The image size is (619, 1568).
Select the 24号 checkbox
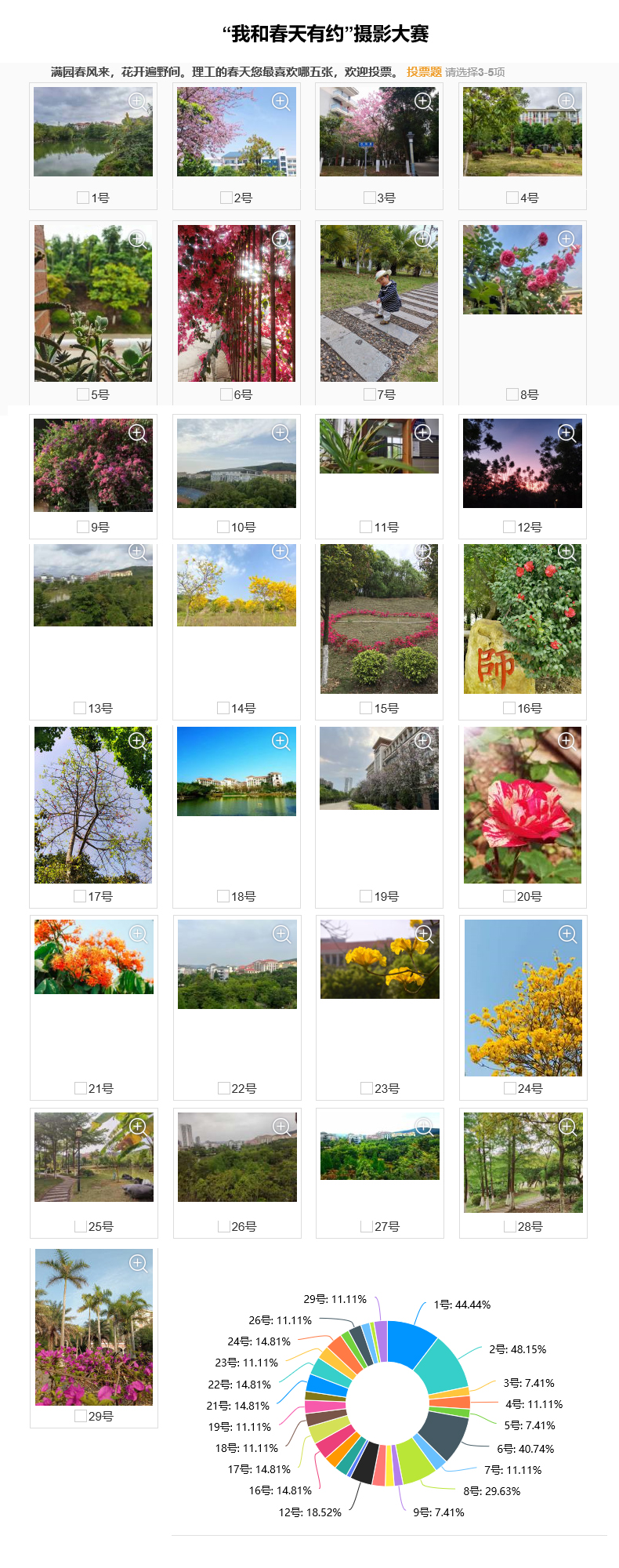[510, 1088]
